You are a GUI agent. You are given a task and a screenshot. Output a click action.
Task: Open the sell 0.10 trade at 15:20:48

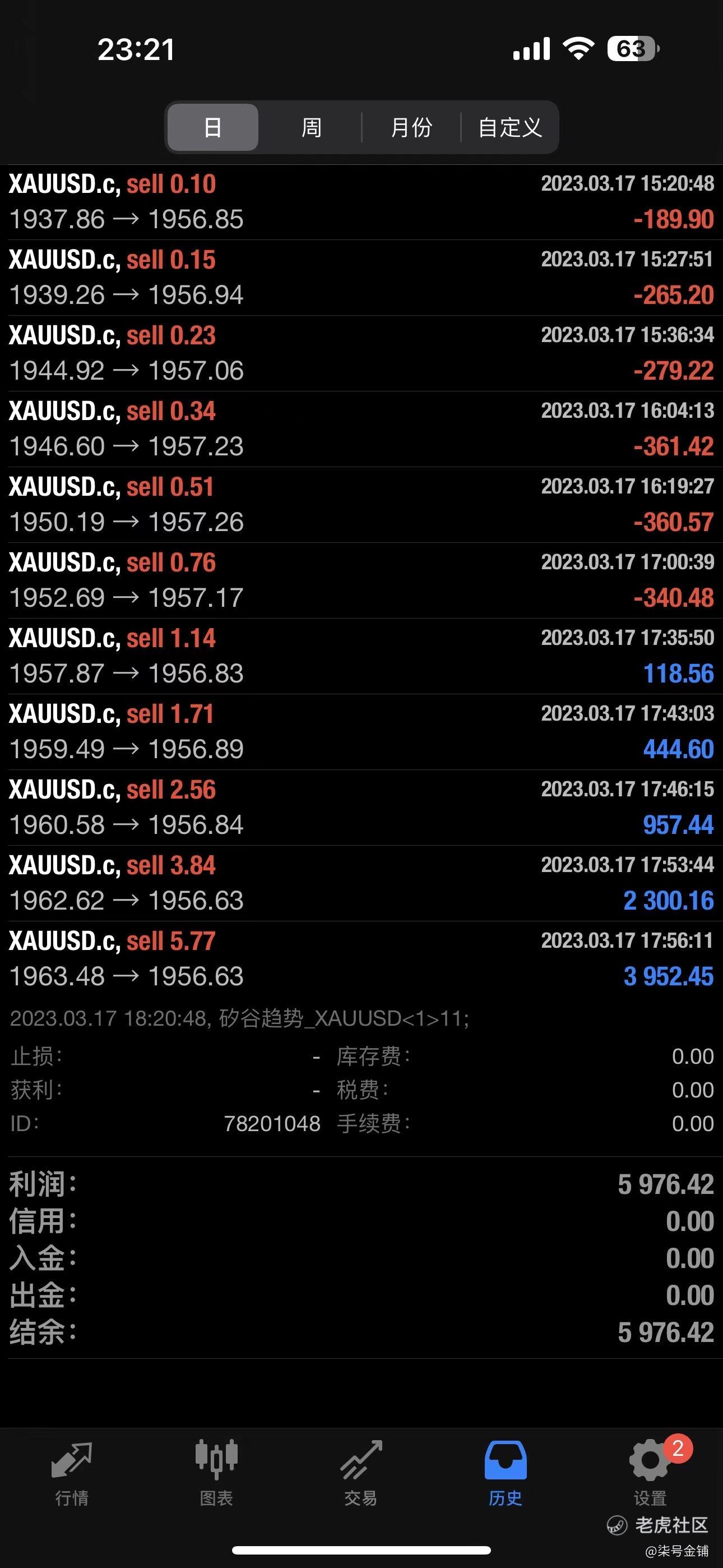click(361, 202)
